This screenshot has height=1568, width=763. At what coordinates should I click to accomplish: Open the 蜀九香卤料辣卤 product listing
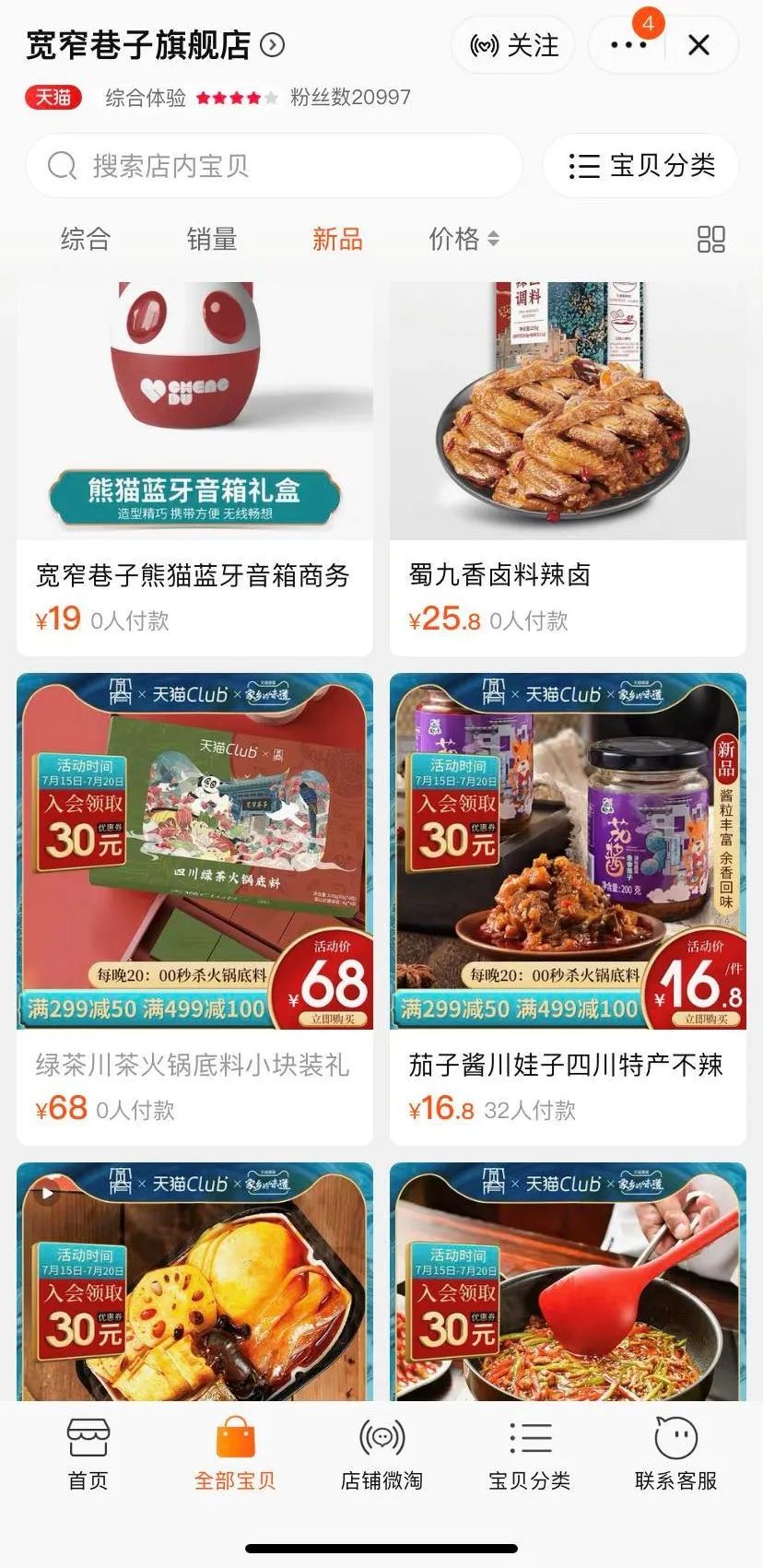tap(502, 573)
